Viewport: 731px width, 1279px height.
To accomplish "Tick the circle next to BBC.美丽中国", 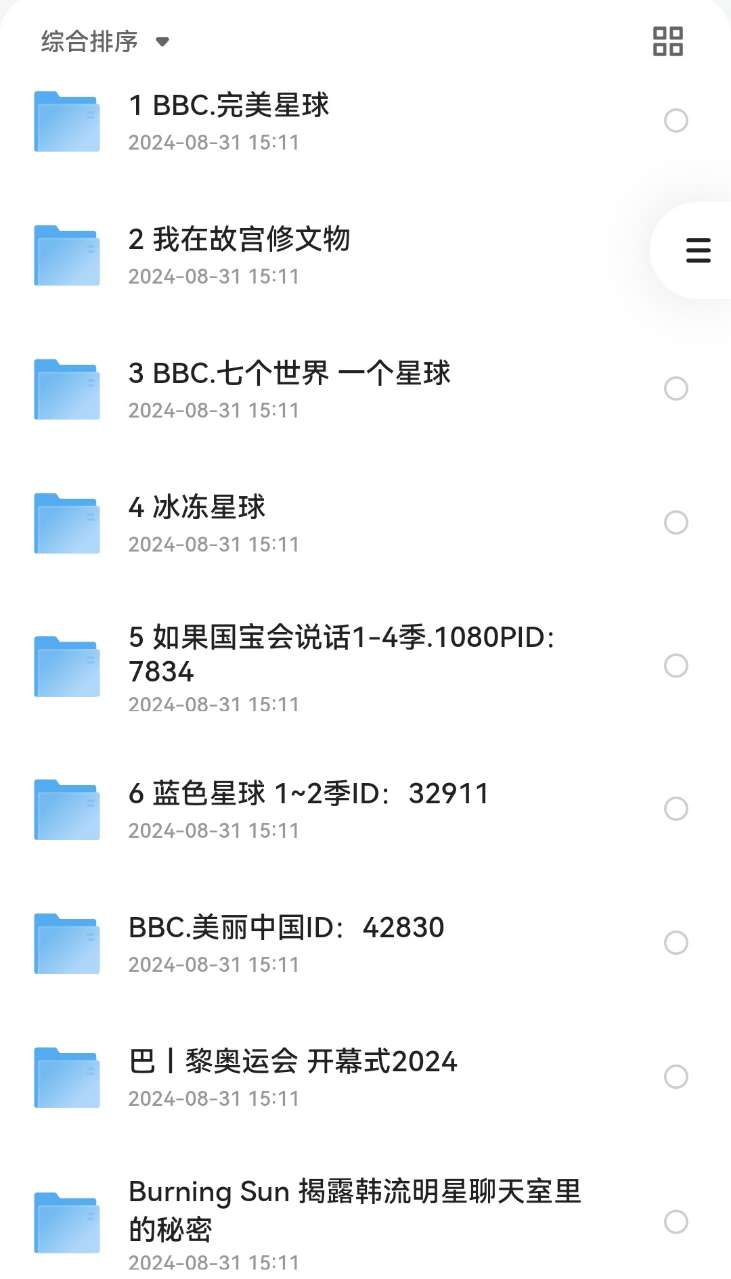I will (677, 942).
